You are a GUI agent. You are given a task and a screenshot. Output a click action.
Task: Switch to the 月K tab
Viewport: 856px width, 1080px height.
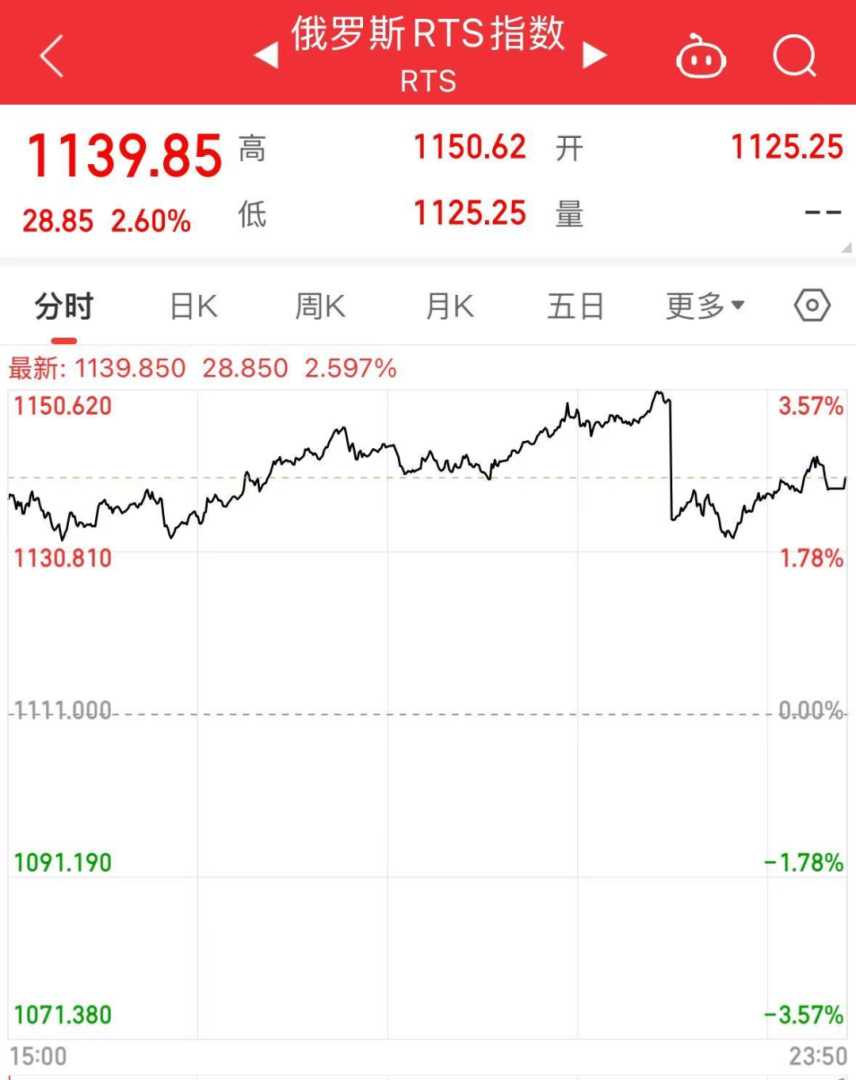449,306
